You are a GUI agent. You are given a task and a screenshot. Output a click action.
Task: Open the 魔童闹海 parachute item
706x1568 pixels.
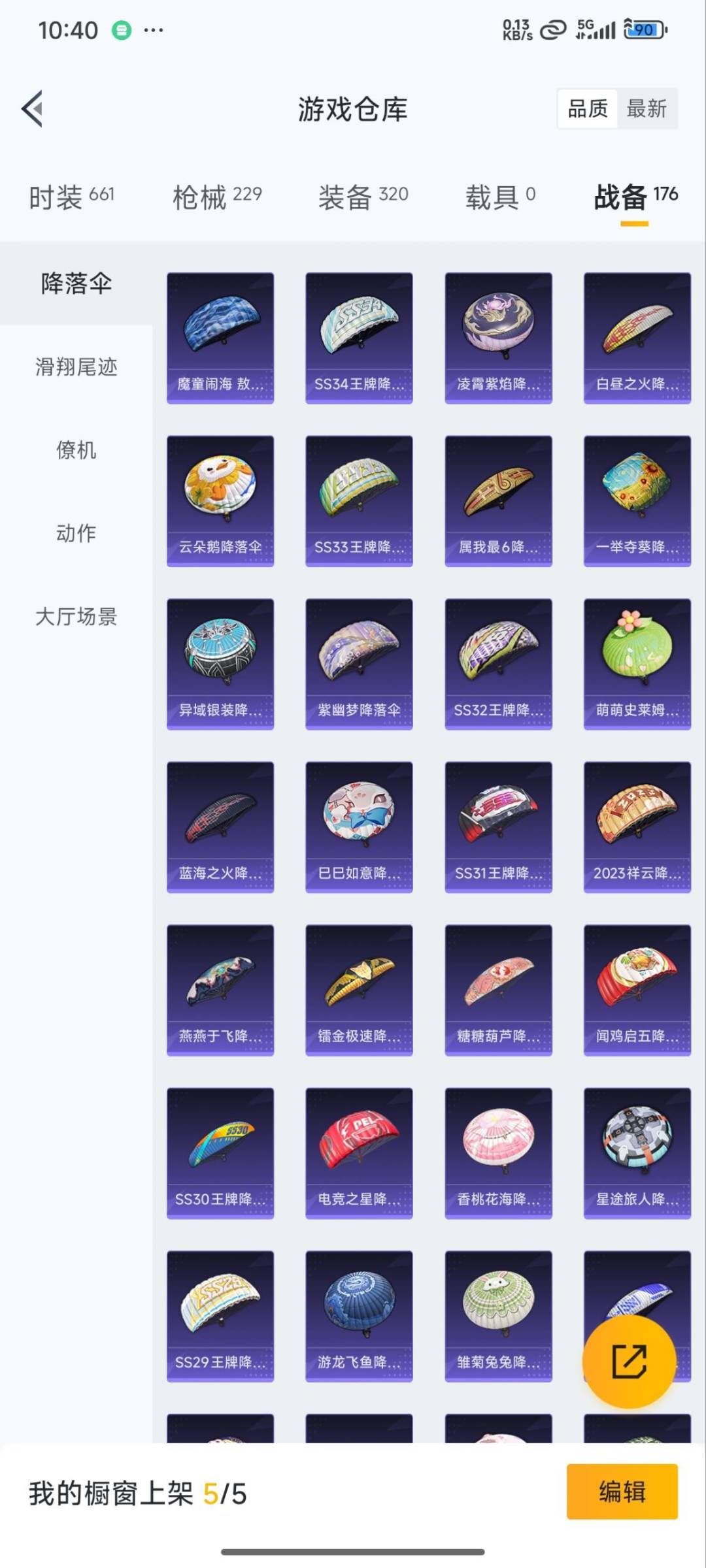[x=220, y=338]
